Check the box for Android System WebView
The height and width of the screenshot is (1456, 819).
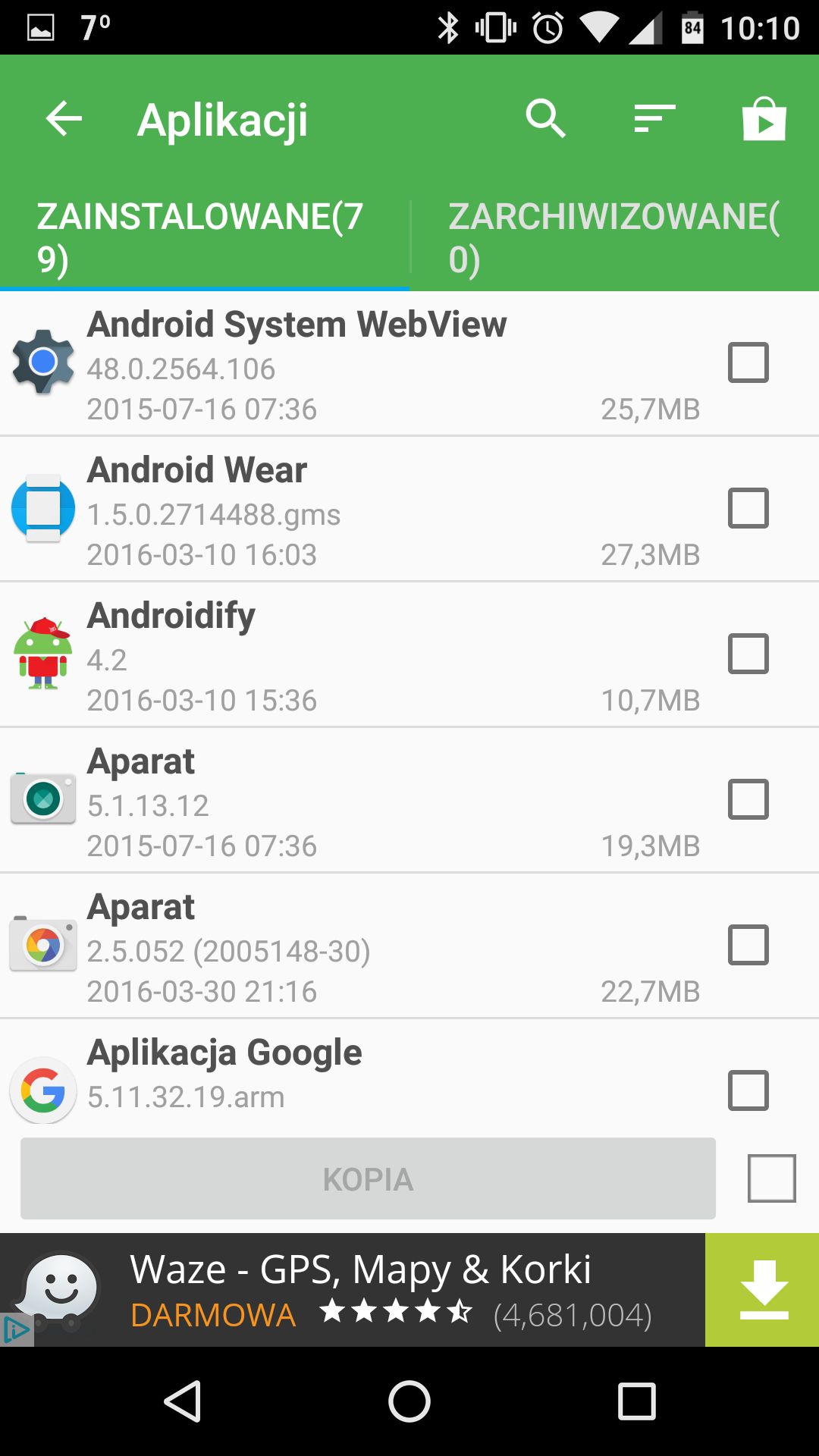point(748,362)
